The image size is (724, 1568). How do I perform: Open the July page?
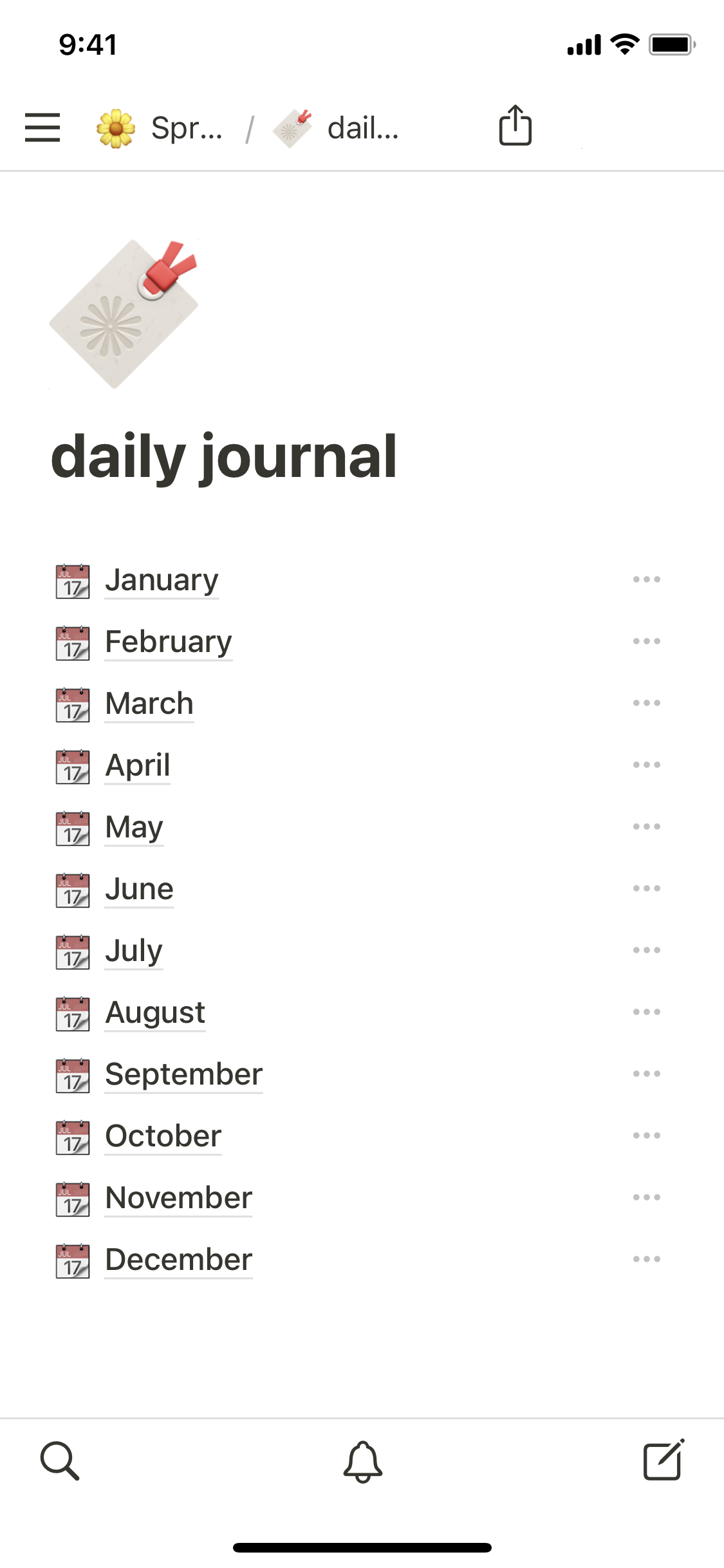coord(134,951)
